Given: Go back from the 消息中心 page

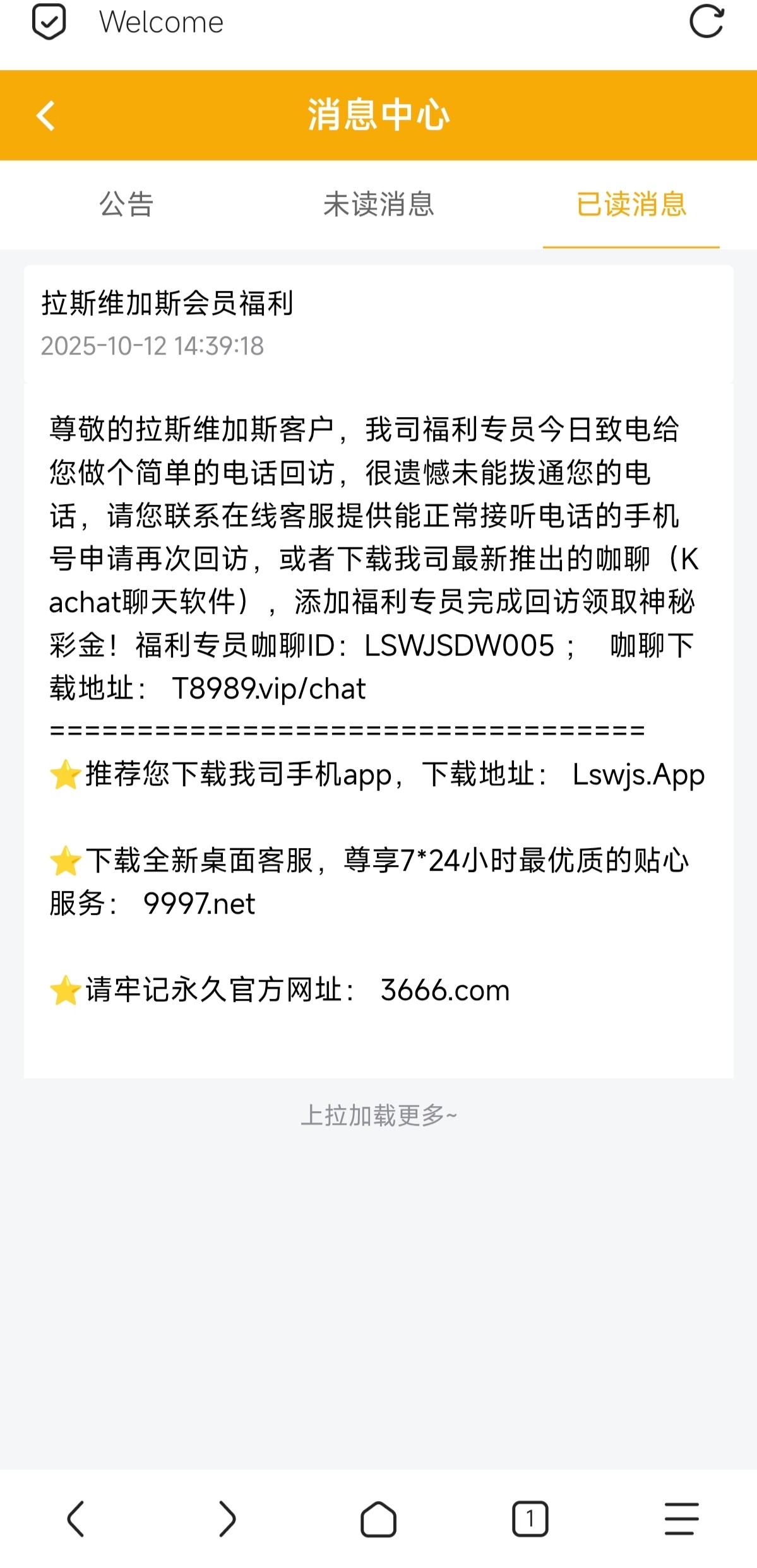Looking at the screenshot, I should click(x=46, y=115).
